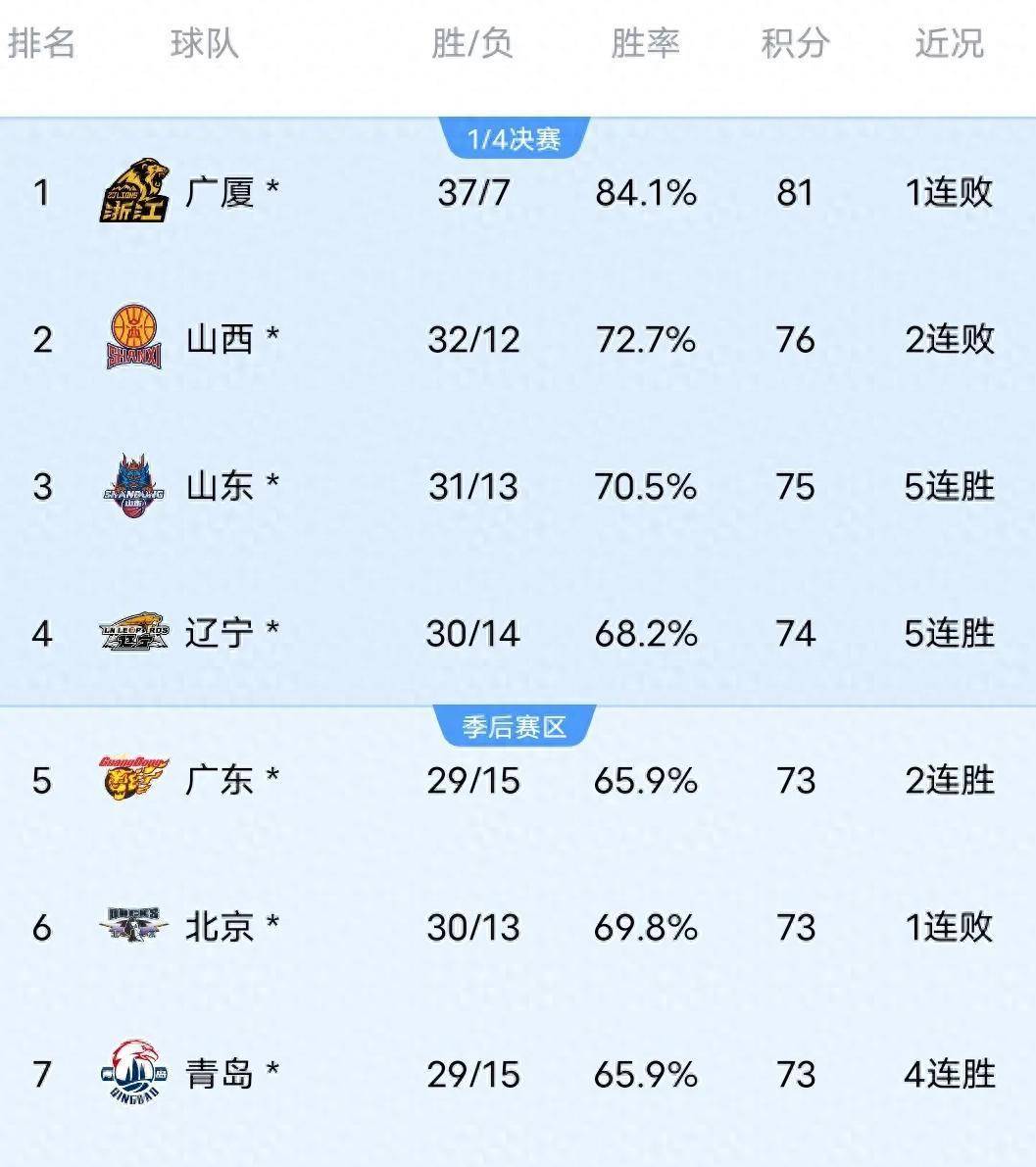Click the rank number 1 for 广厦
This screenshot has height=1167, width=1036.
[x=41, y=193]
